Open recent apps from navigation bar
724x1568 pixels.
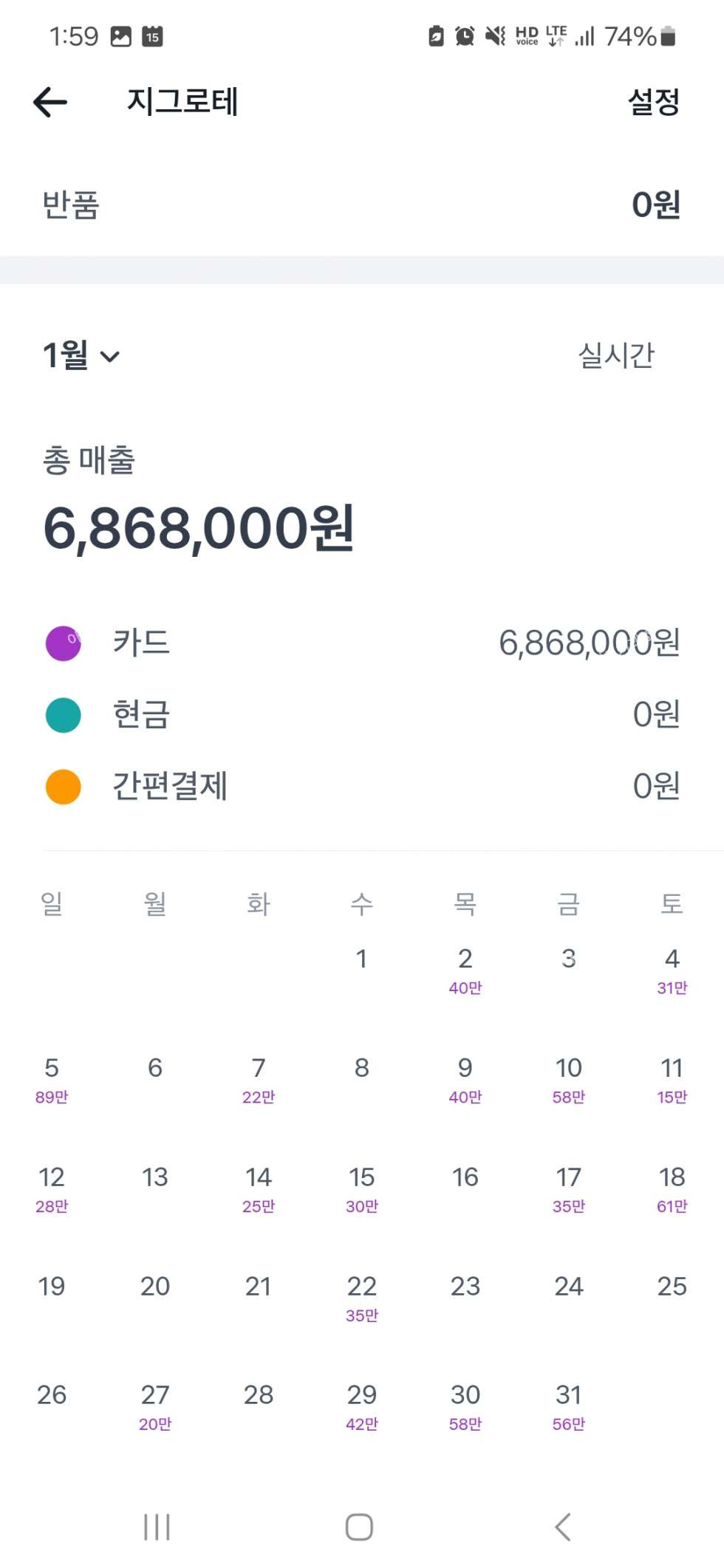[x=157, y=1527]
